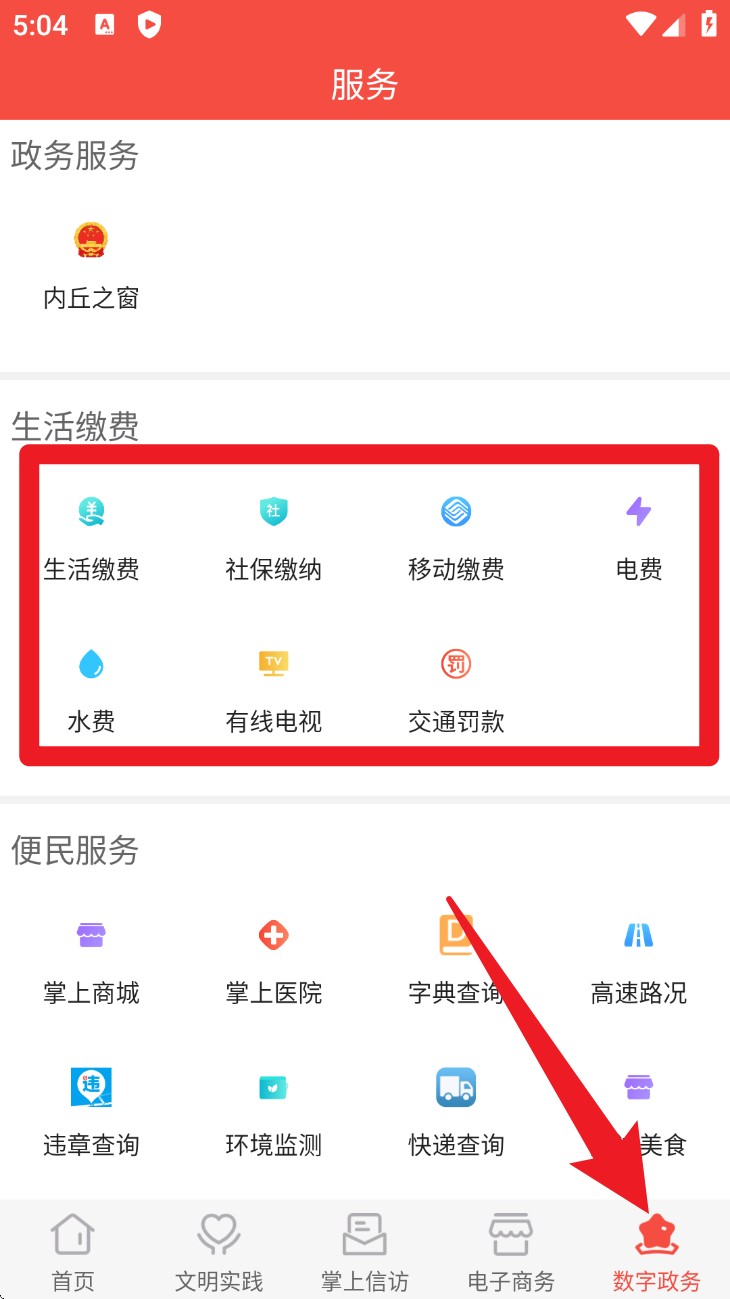Switch to the 首页 home tab

tap(72, 1246)
